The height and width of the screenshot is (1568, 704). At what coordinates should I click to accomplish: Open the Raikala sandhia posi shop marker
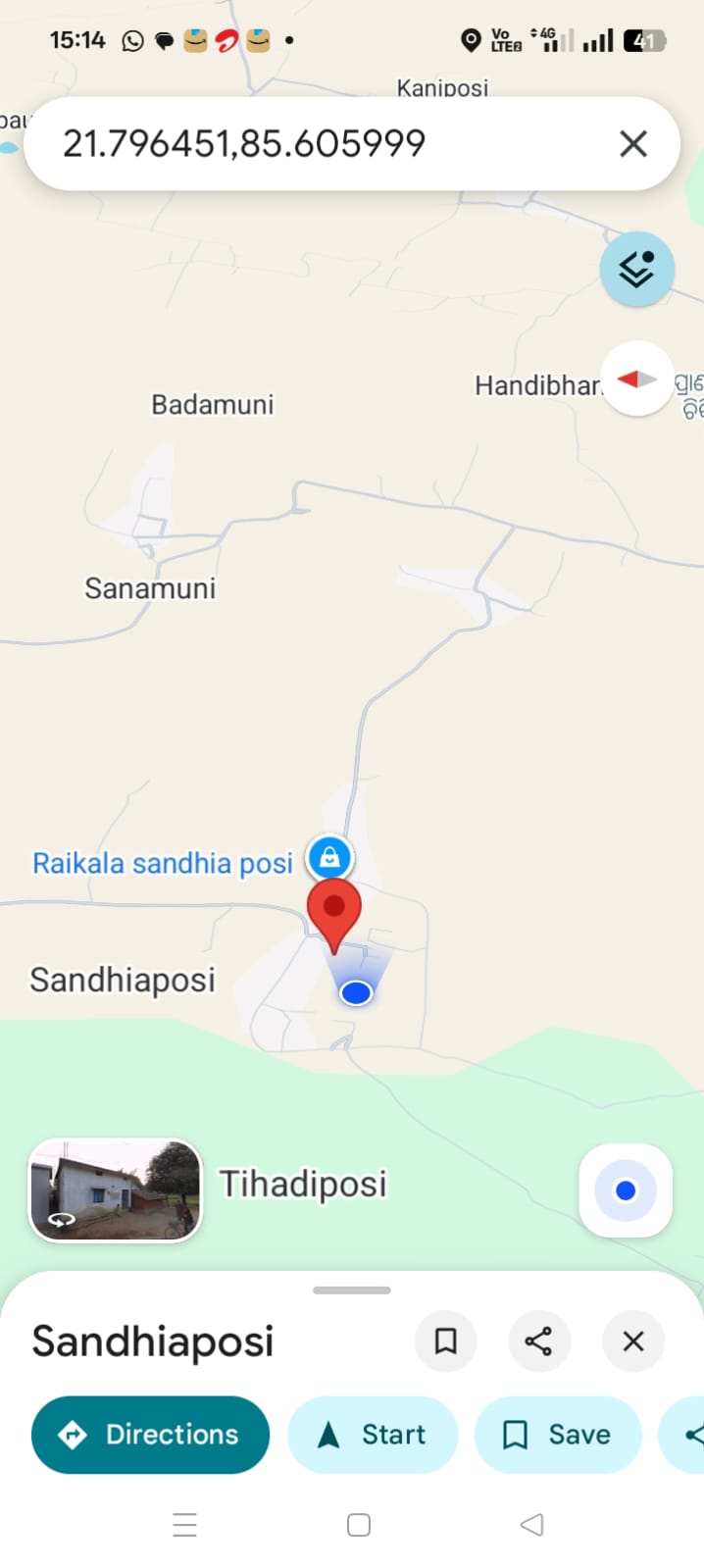coord(329,857)
